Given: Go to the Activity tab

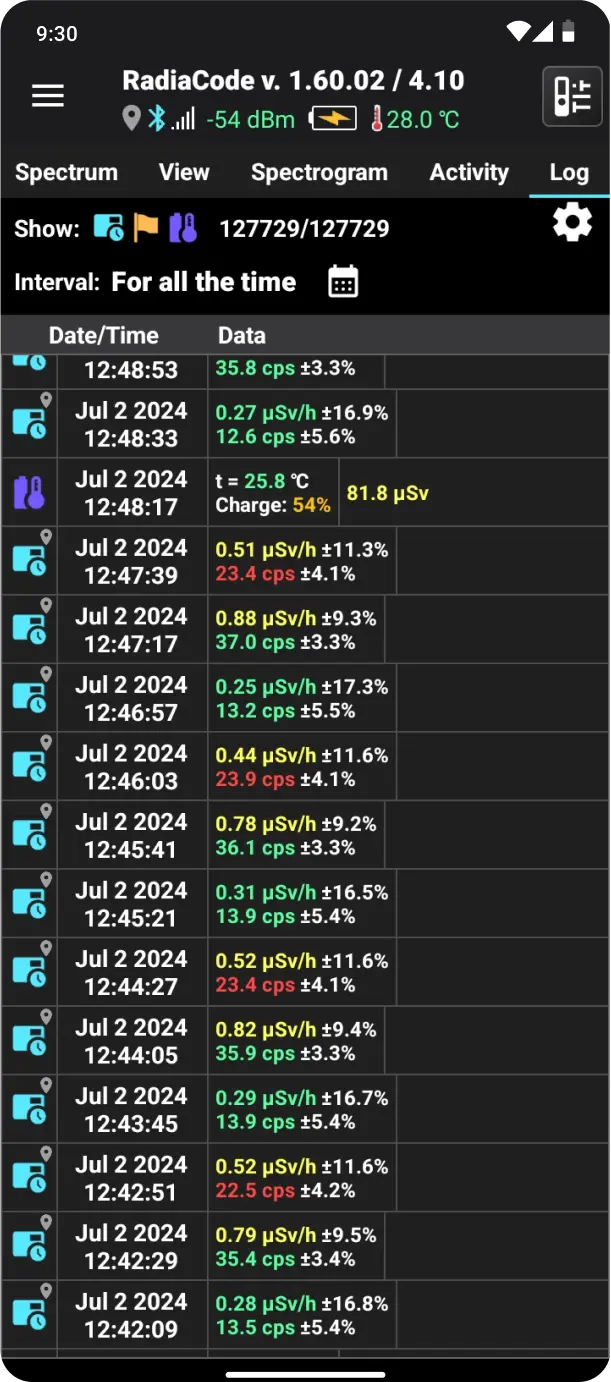Looking at the screenshot, I should pos(469,172).
